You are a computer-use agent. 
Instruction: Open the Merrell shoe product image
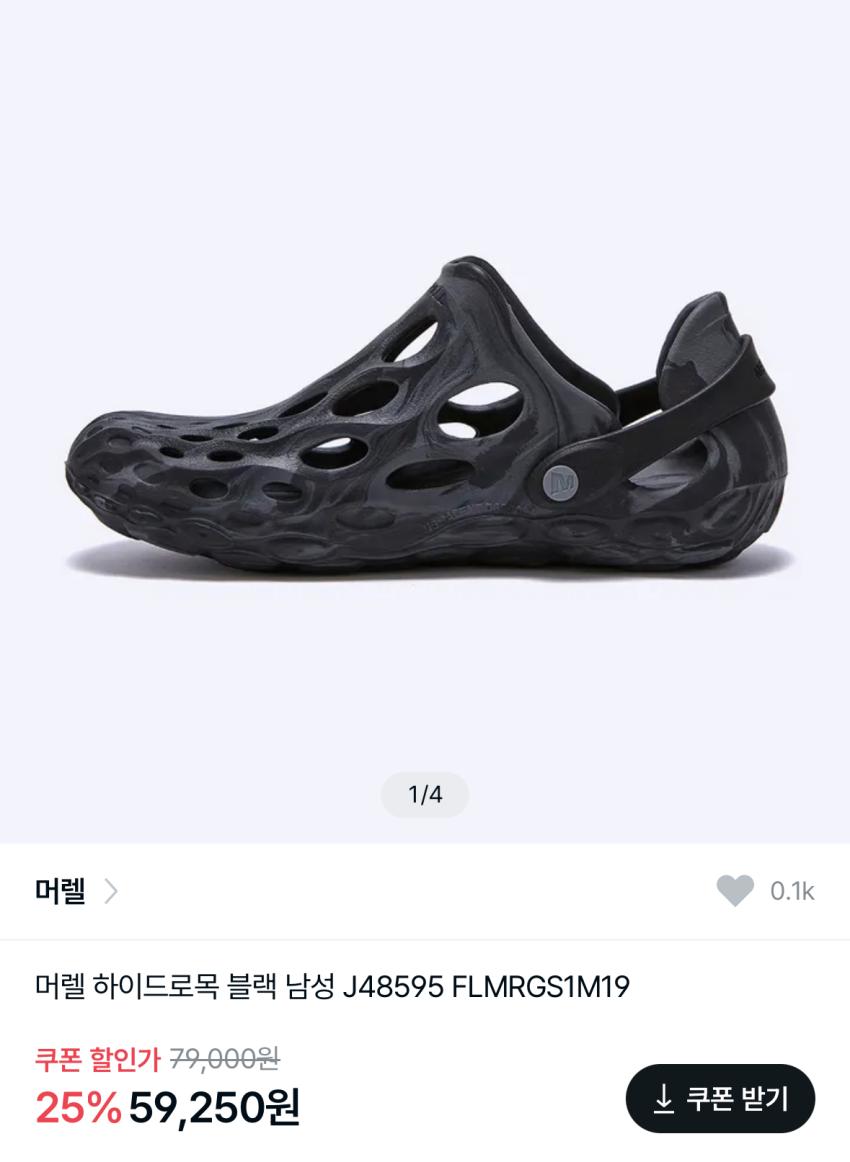tap(425, 420)
